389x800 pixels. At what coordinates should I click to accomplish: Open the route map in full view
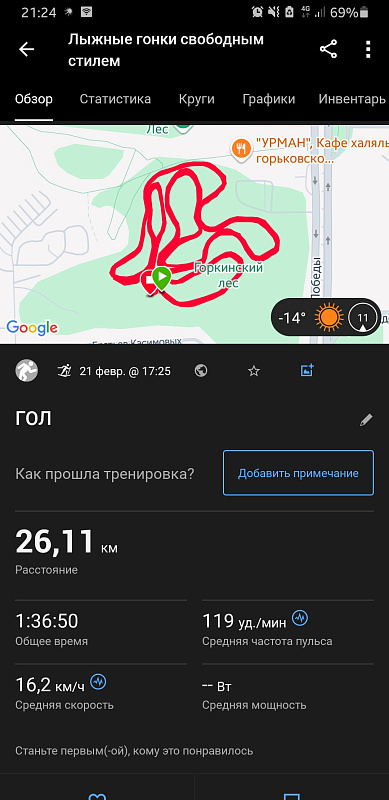[194, 234]
